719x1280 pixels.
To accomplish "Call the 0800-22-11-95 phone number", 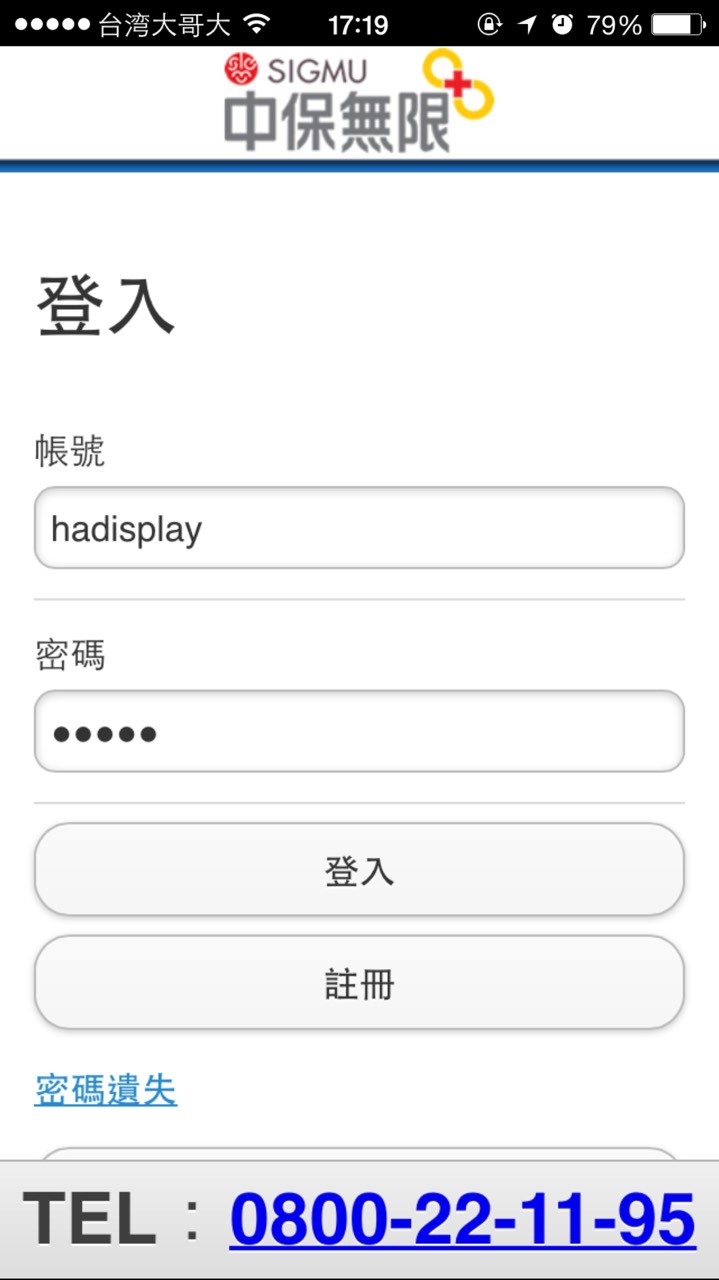I will [x=462, y=1219].
